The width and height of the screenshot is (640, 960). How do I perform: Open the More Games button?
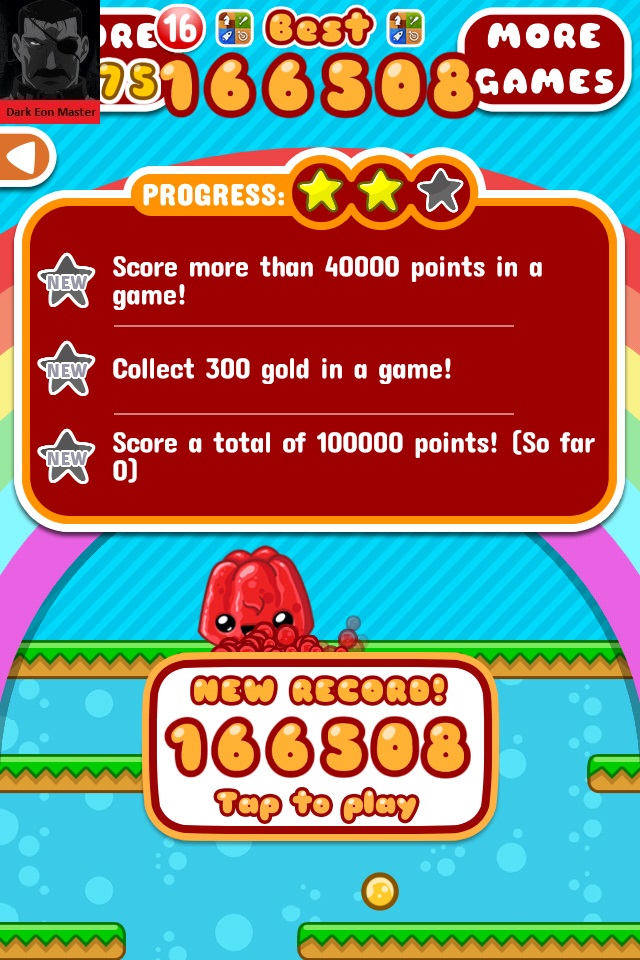coord(548,60)
